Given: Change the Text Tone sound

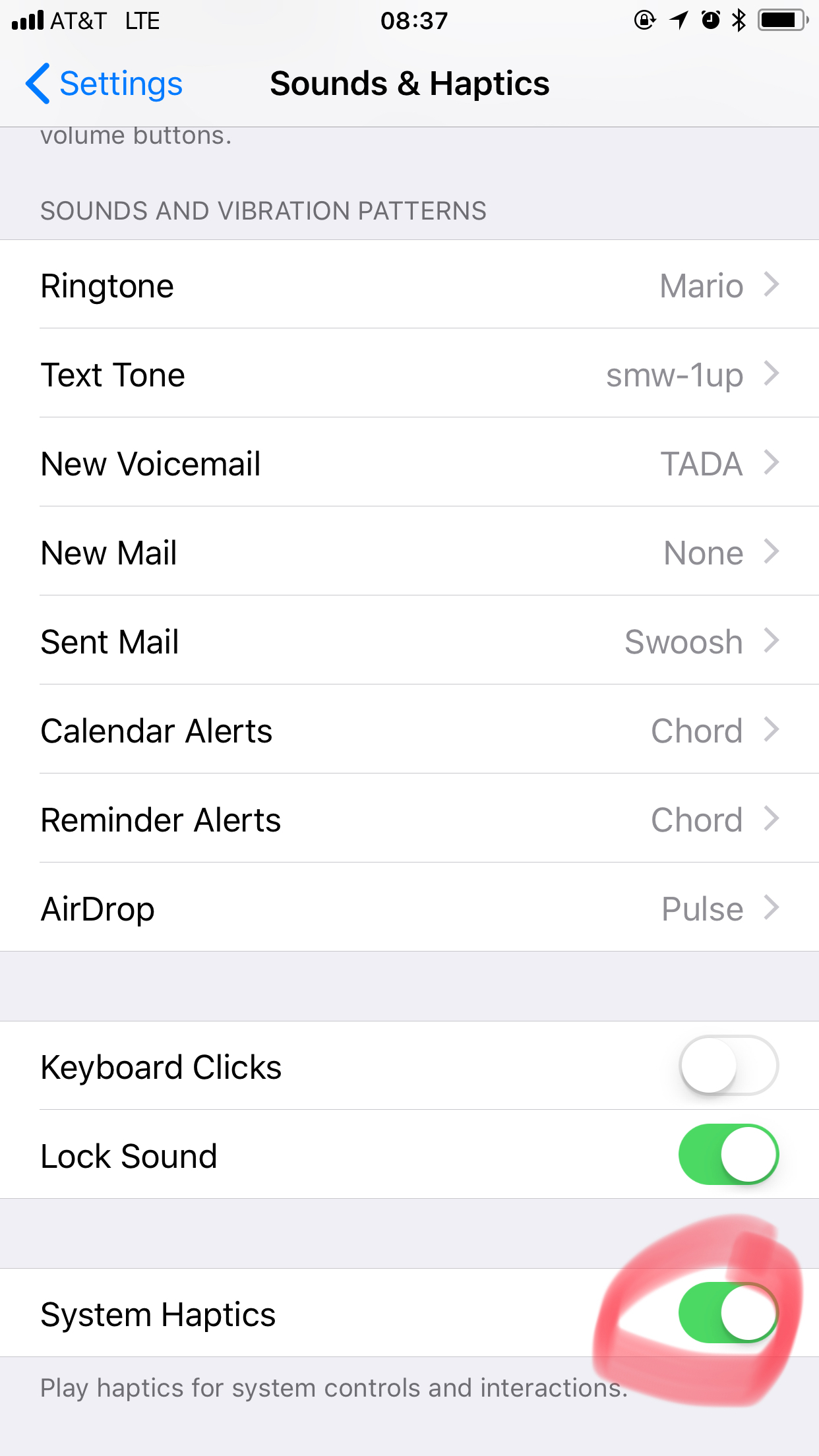Looking at the screenshot, I should click(409, 373).
